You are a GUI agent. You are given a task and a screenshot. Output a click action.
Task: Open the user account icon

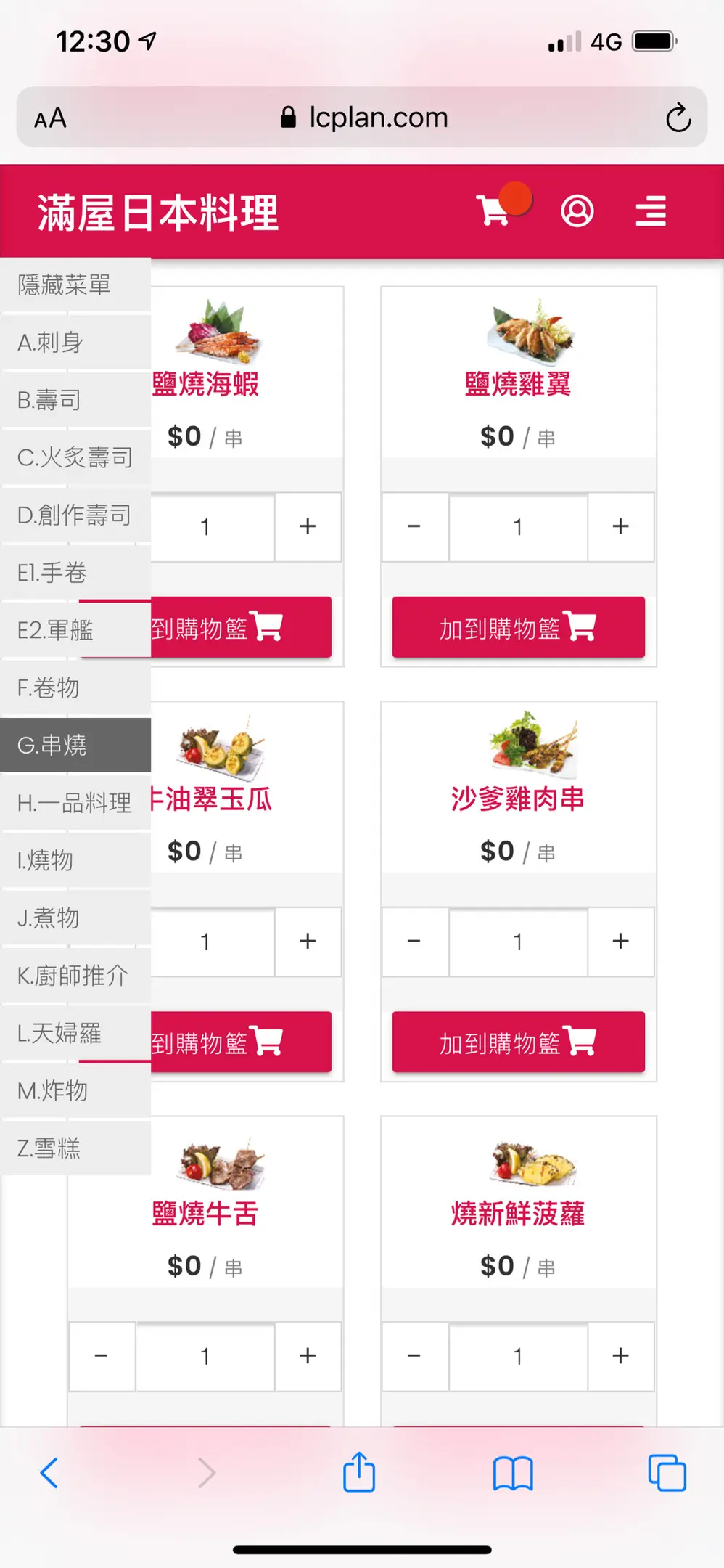[x=577, y=211]
